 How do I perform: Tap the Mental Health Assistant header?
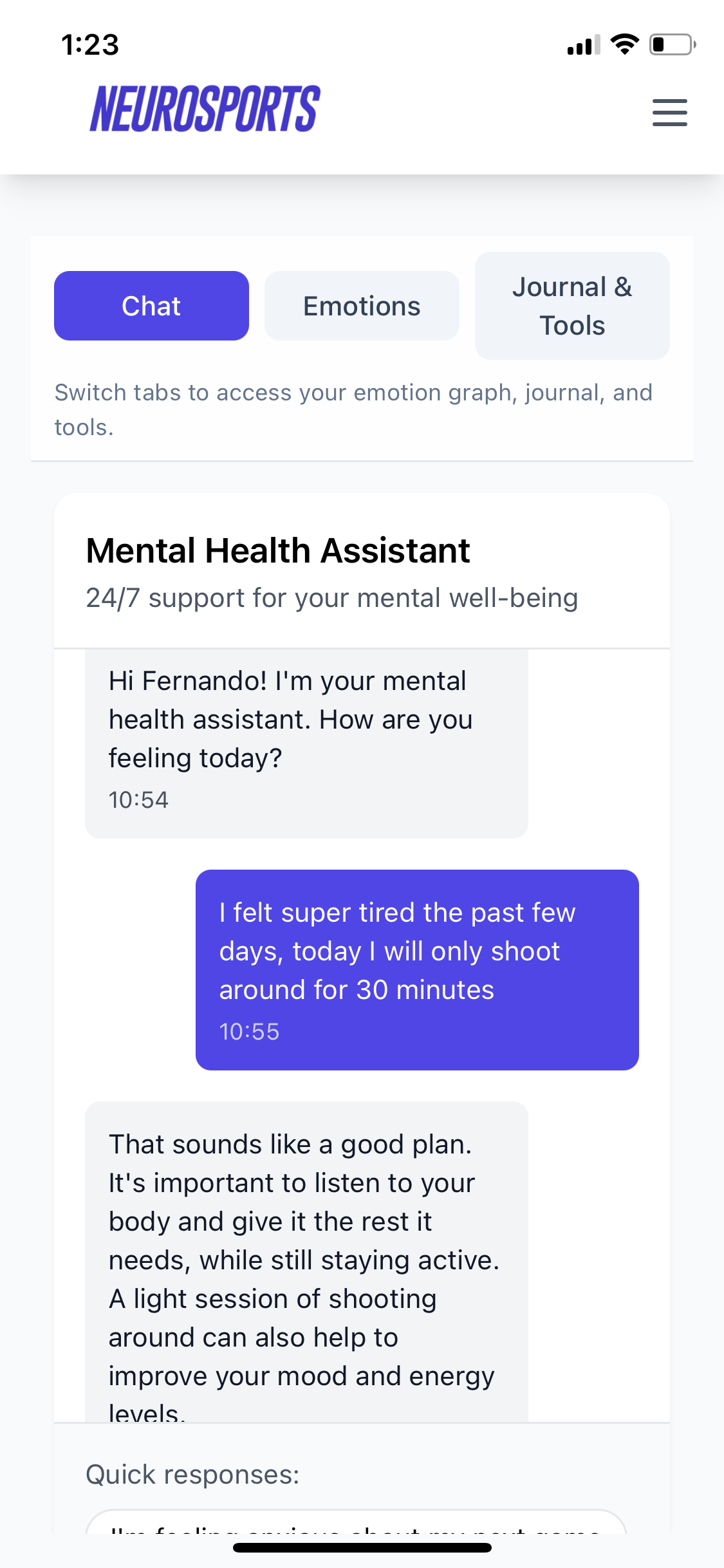tap(278, 550)
